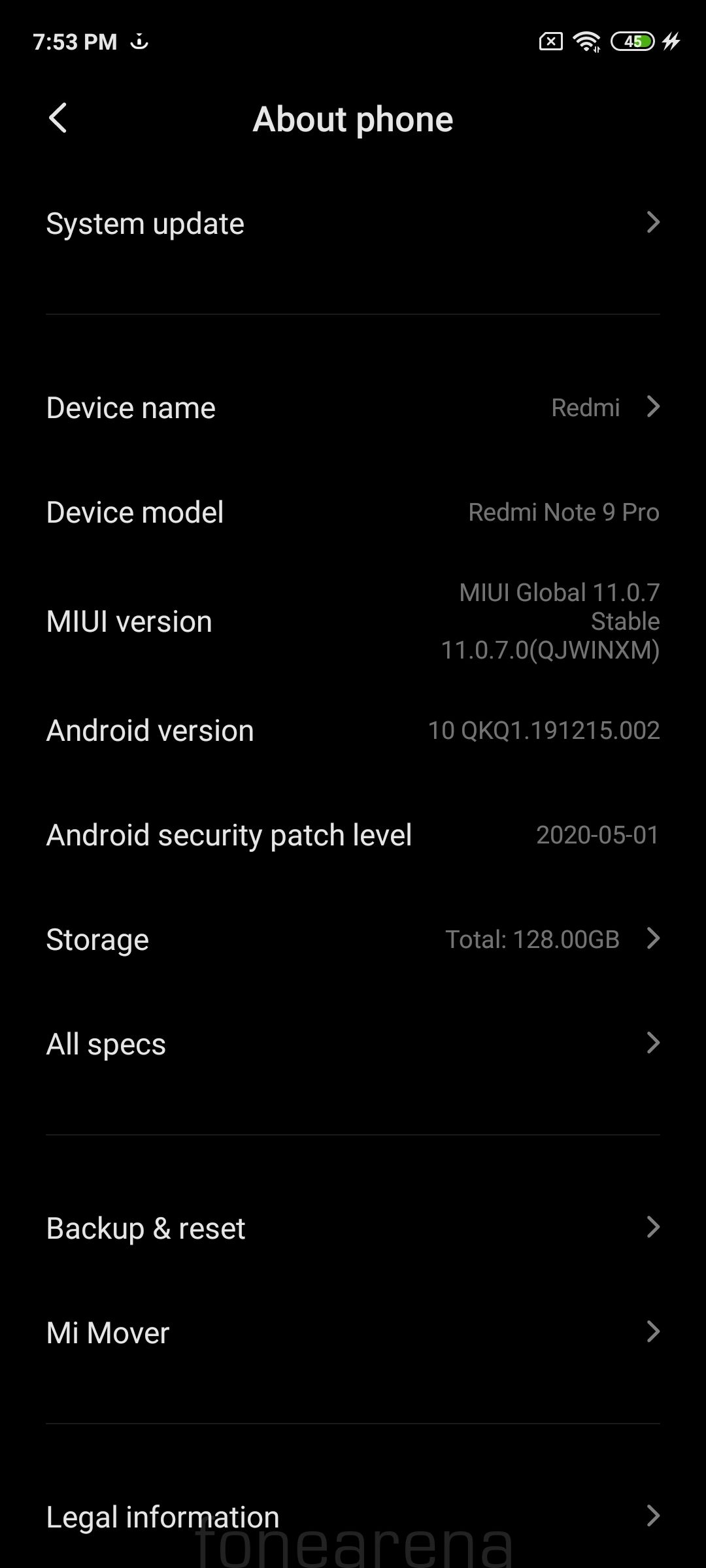View All specs
Screen dimensions: 706x1568
pyautogui.click(x=353, y=1044)
